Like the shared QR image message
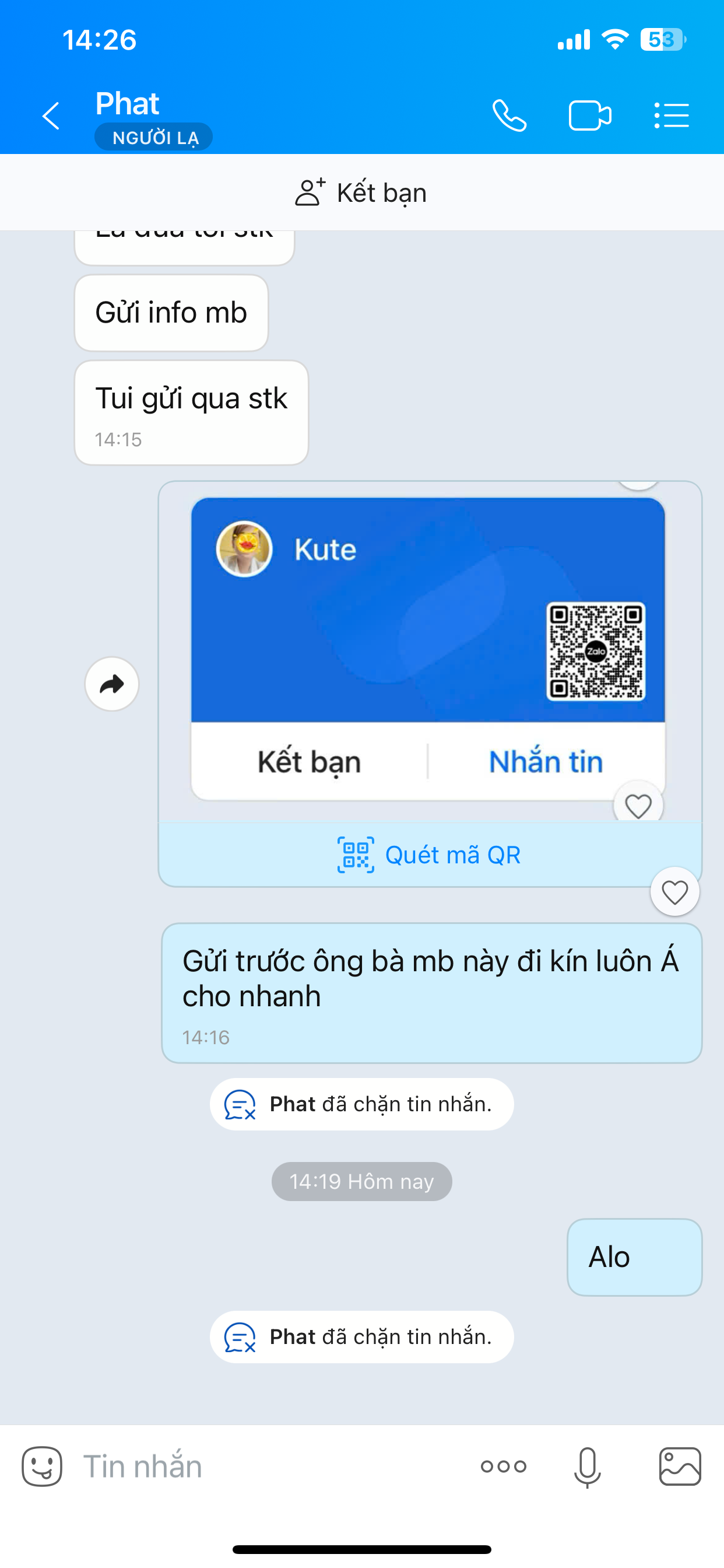The width and height of the screenshot is (724, 1568). coord(674,892)
